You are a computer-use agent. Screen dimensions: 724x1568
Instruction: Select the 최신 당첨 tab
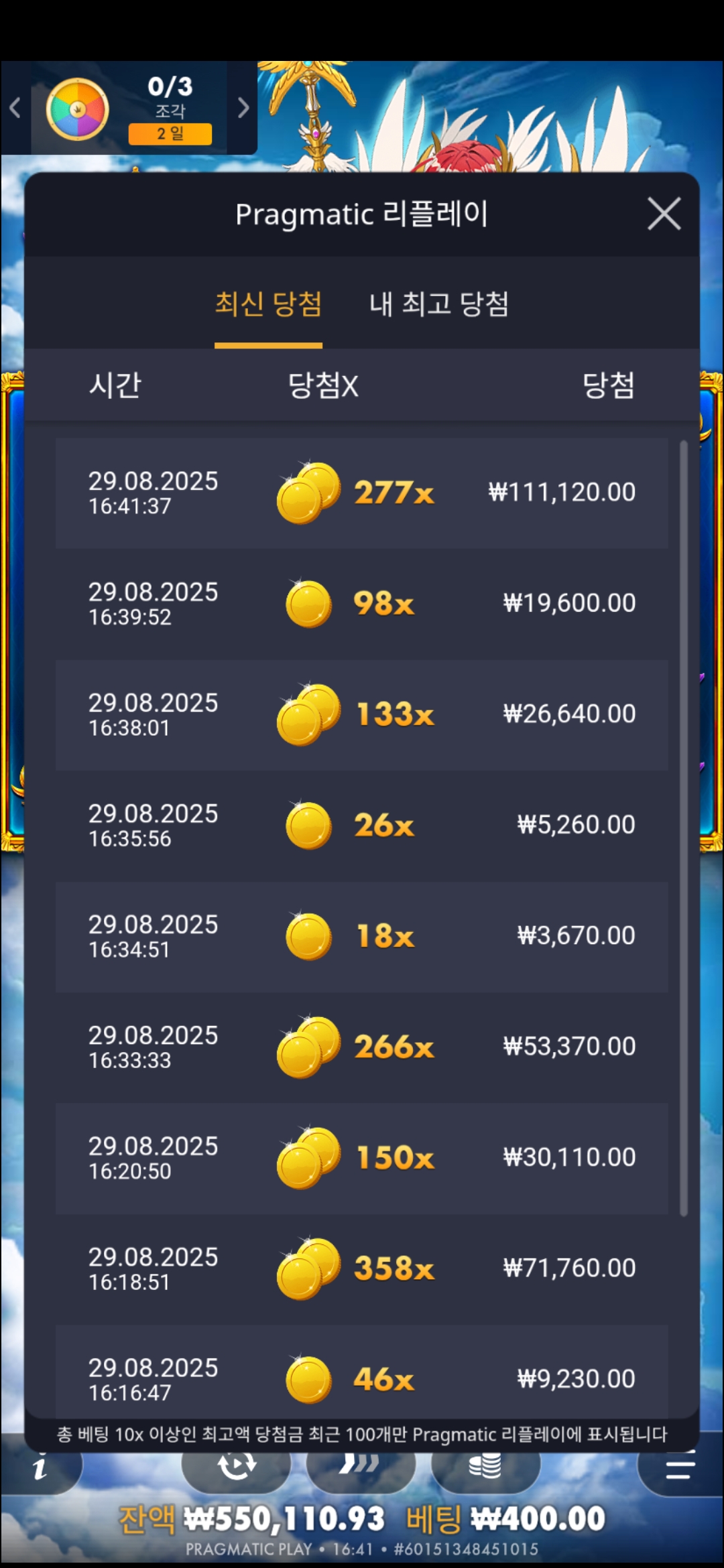268,305
